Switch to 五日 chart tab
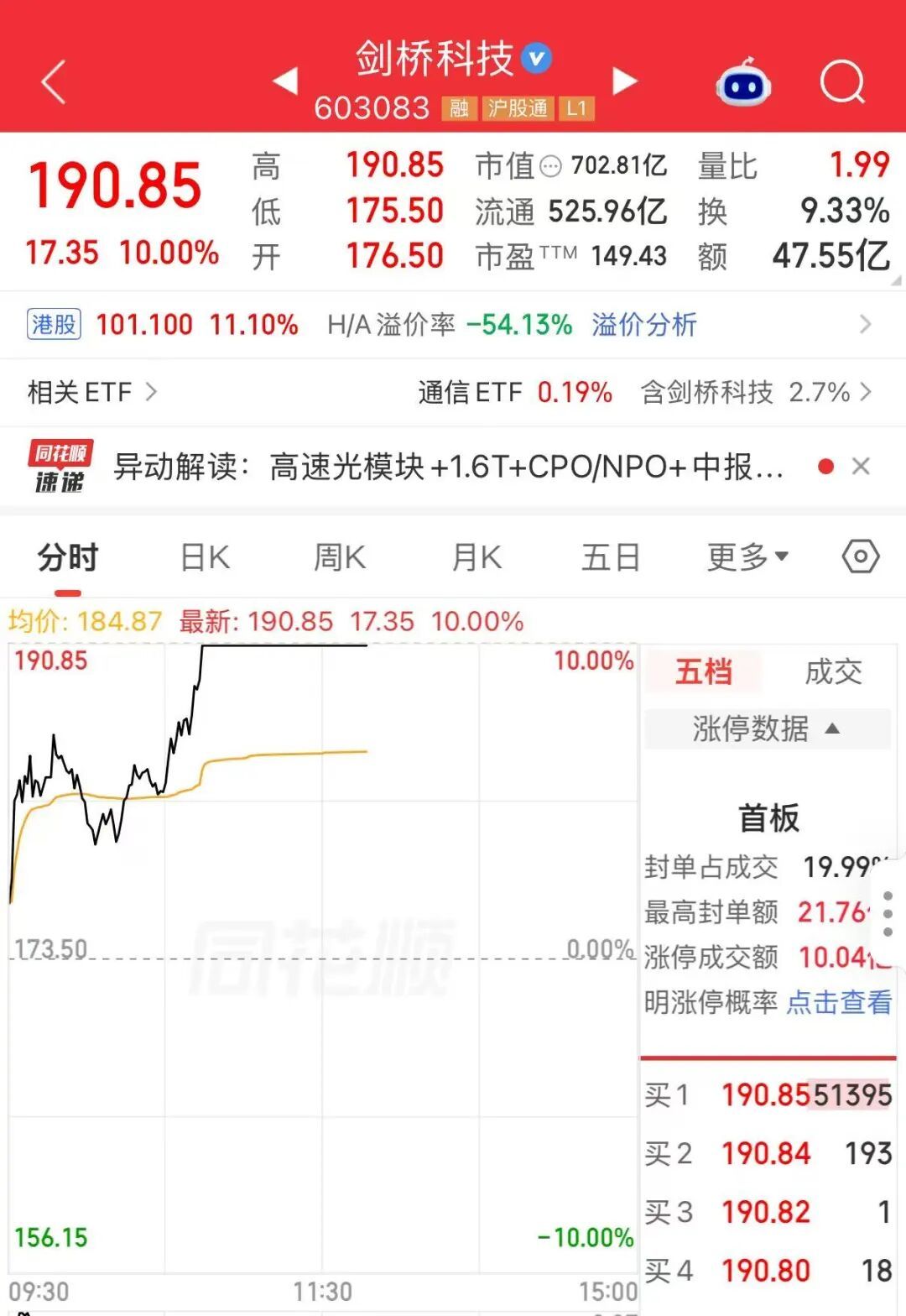Image resolution: width=906 pixels, height=1316 pixels. point(611,557)
